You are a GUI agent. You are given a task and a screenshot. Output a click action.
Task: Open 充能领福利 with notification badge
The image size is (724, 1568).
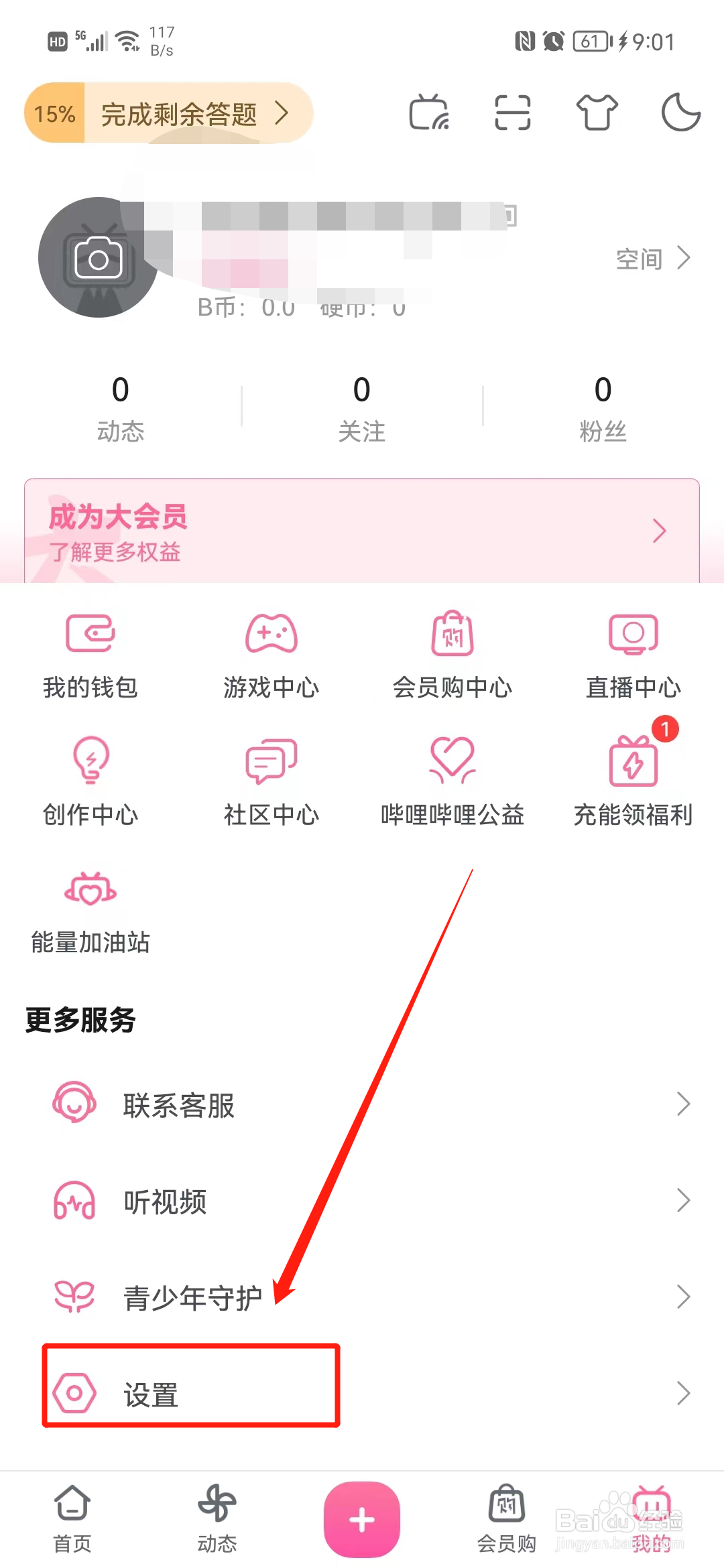(633, 781)
